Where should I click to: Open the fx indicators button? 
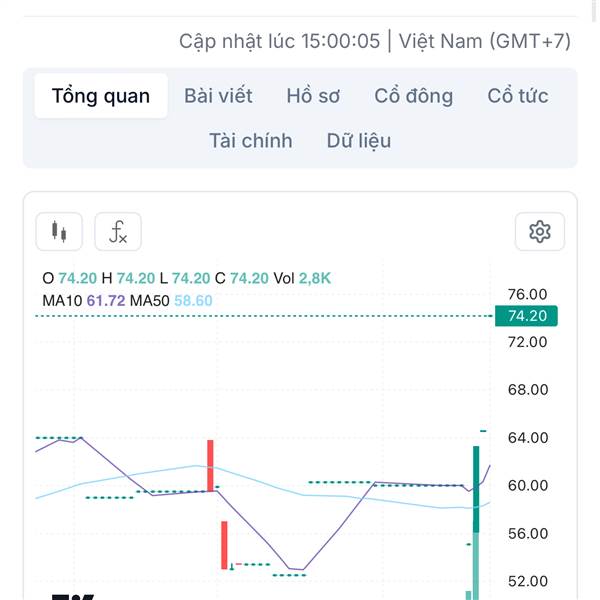118,232
